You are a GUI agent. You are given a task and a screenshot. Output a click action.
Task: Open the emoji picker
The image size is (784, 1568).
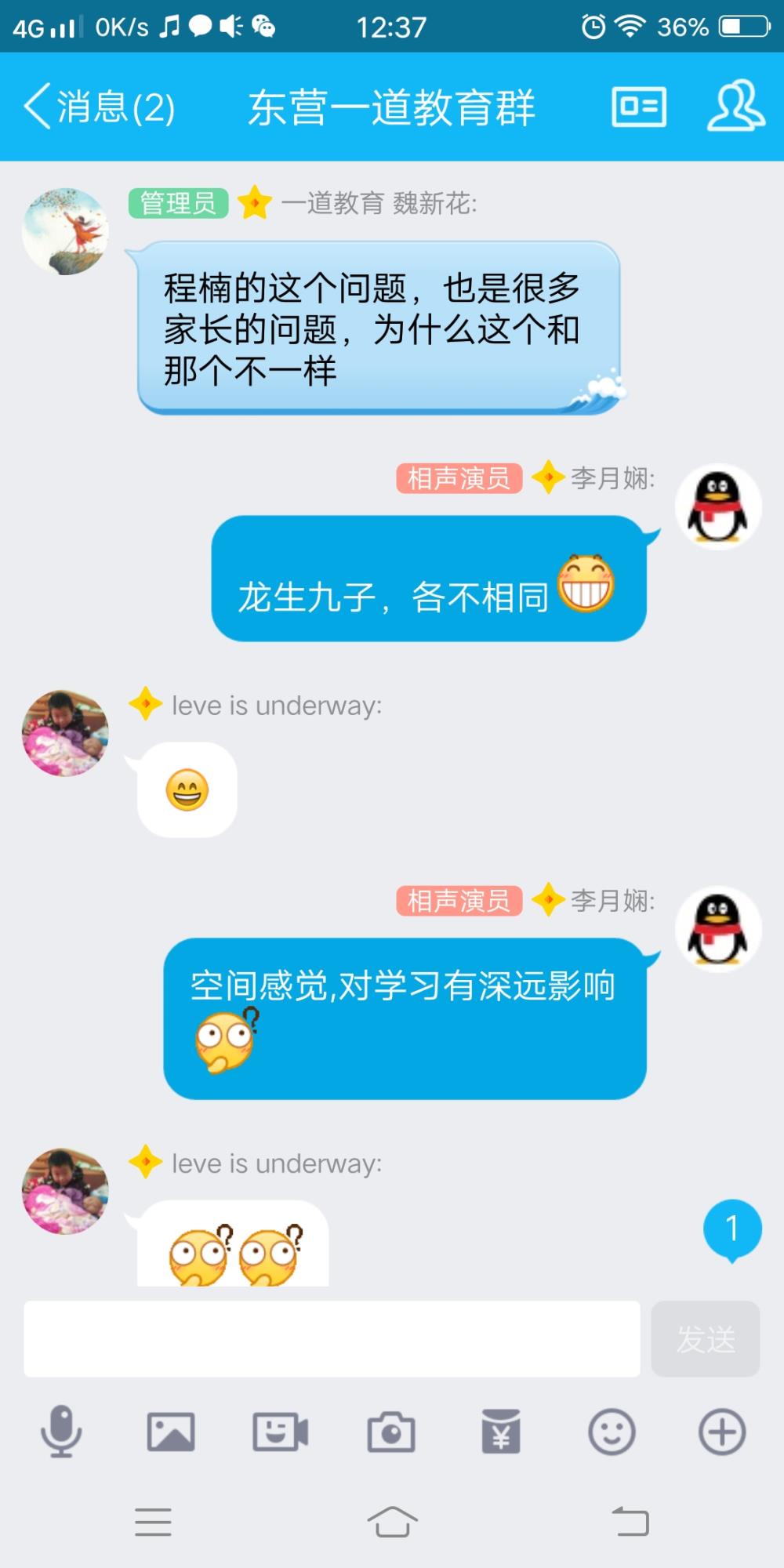tap(612, 1432)
